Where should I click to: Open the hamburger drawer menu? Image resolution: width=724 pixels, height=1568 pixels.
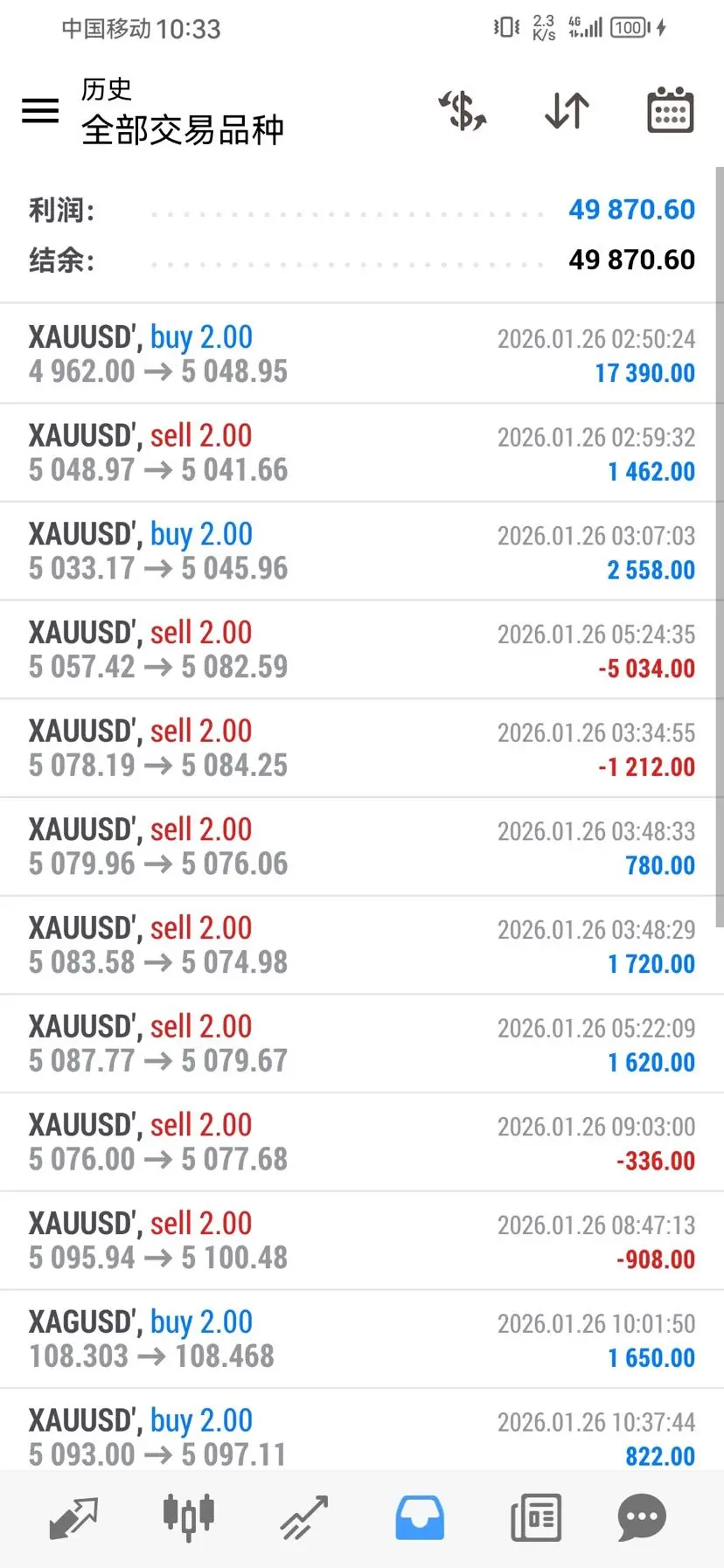pyautogui.click(x=40, y=110)
